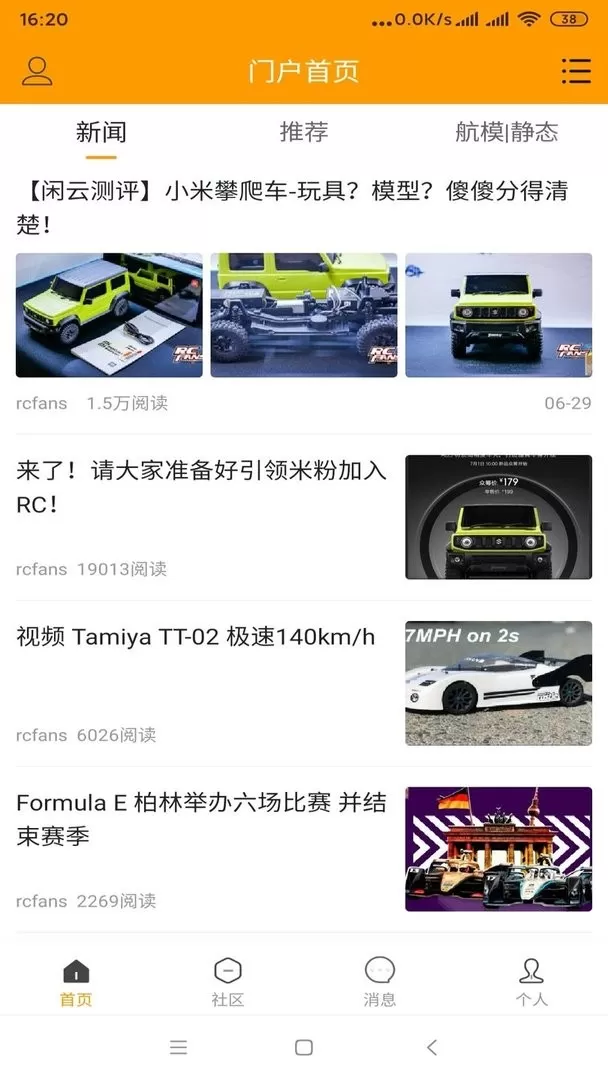The image size is (608, 1080).
Task: Open the list menu icon in header
Action: tap(576, 71)
